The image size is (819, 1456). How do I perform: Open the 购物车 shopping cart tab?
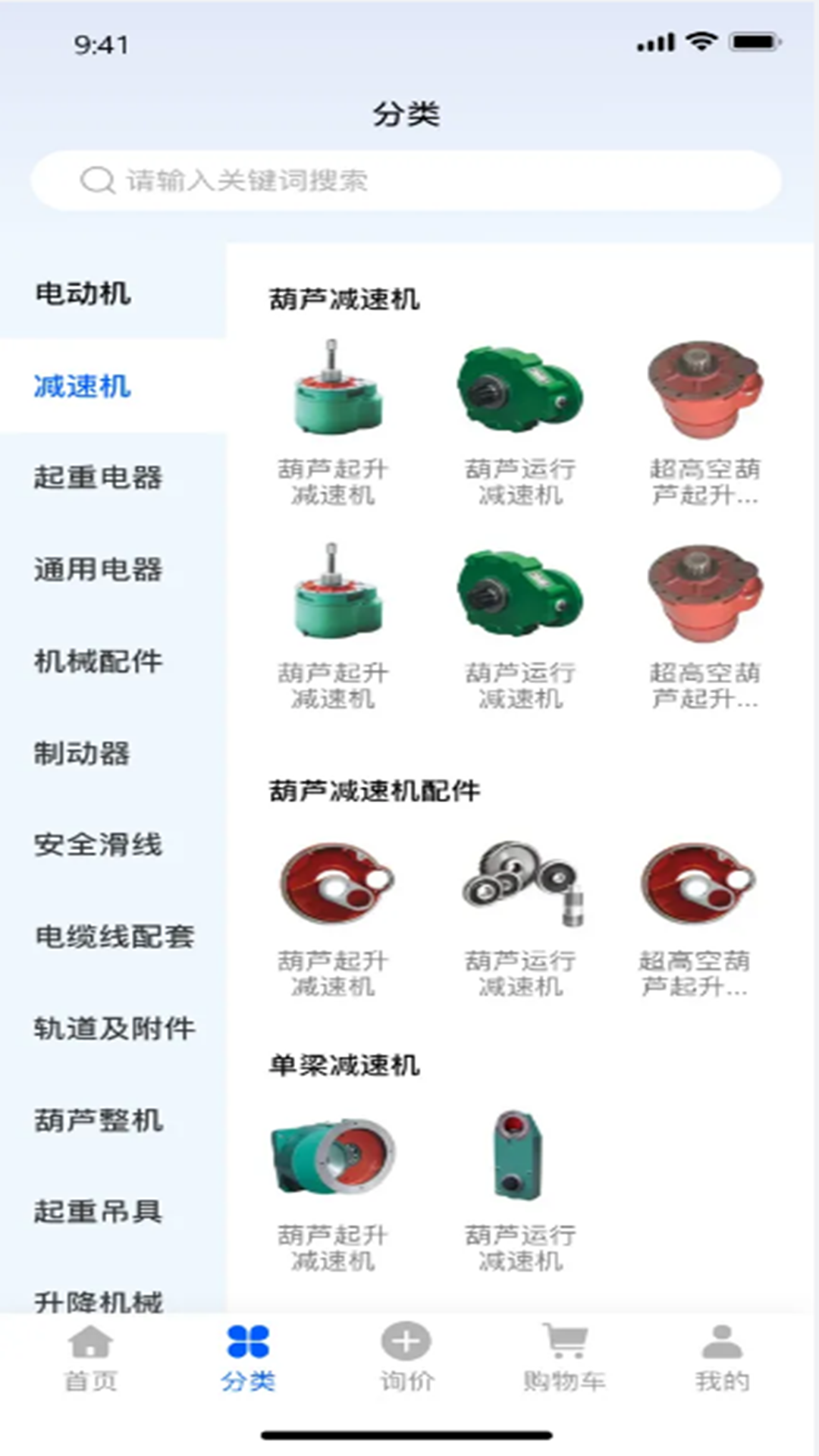point(564,1358)
